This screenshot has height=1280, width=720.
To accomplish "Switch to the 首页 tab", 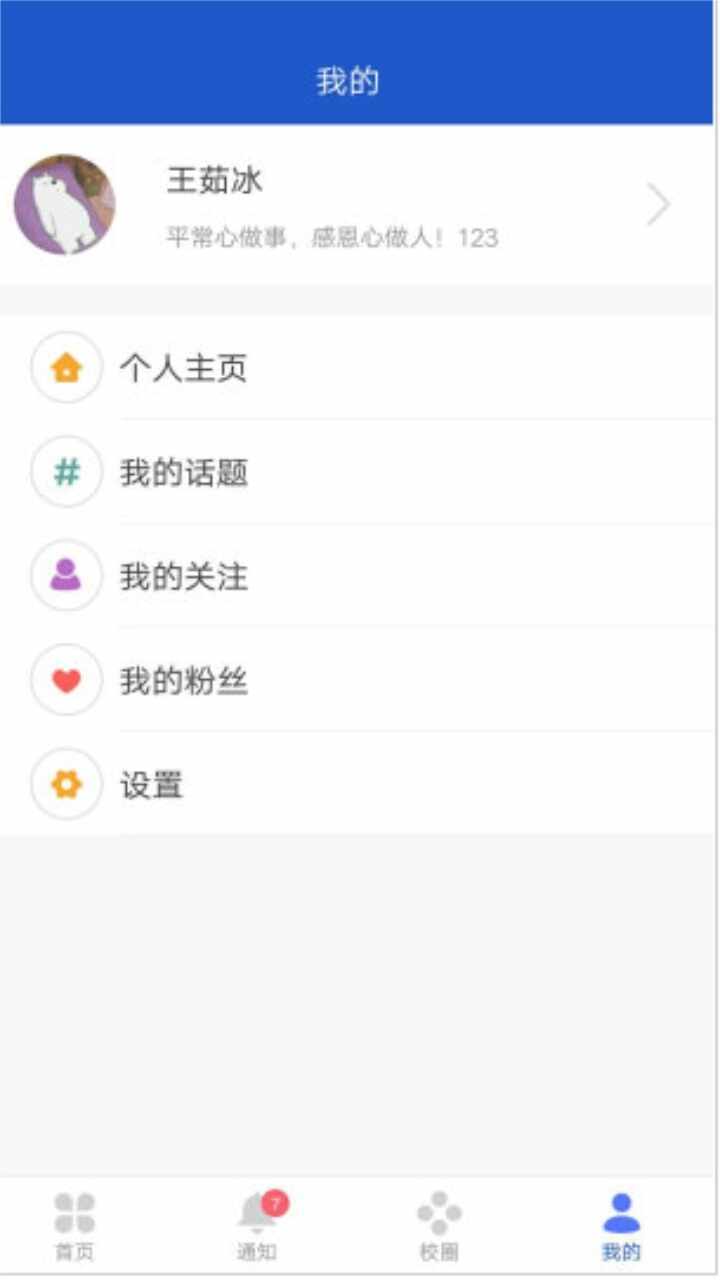I will [74, 1226].
